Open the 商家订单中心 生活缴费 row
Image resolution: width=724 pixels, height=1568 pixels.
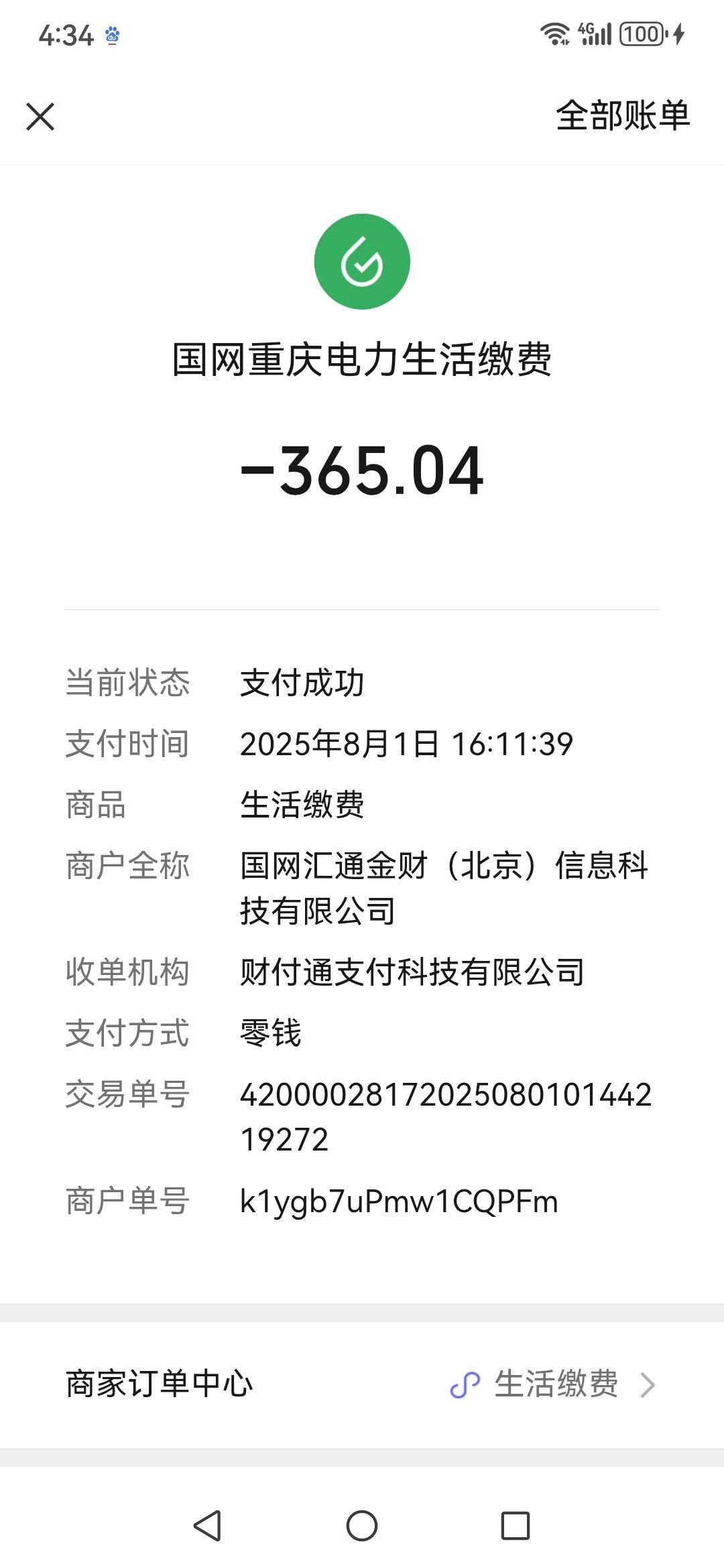[x=362, y=1384]
